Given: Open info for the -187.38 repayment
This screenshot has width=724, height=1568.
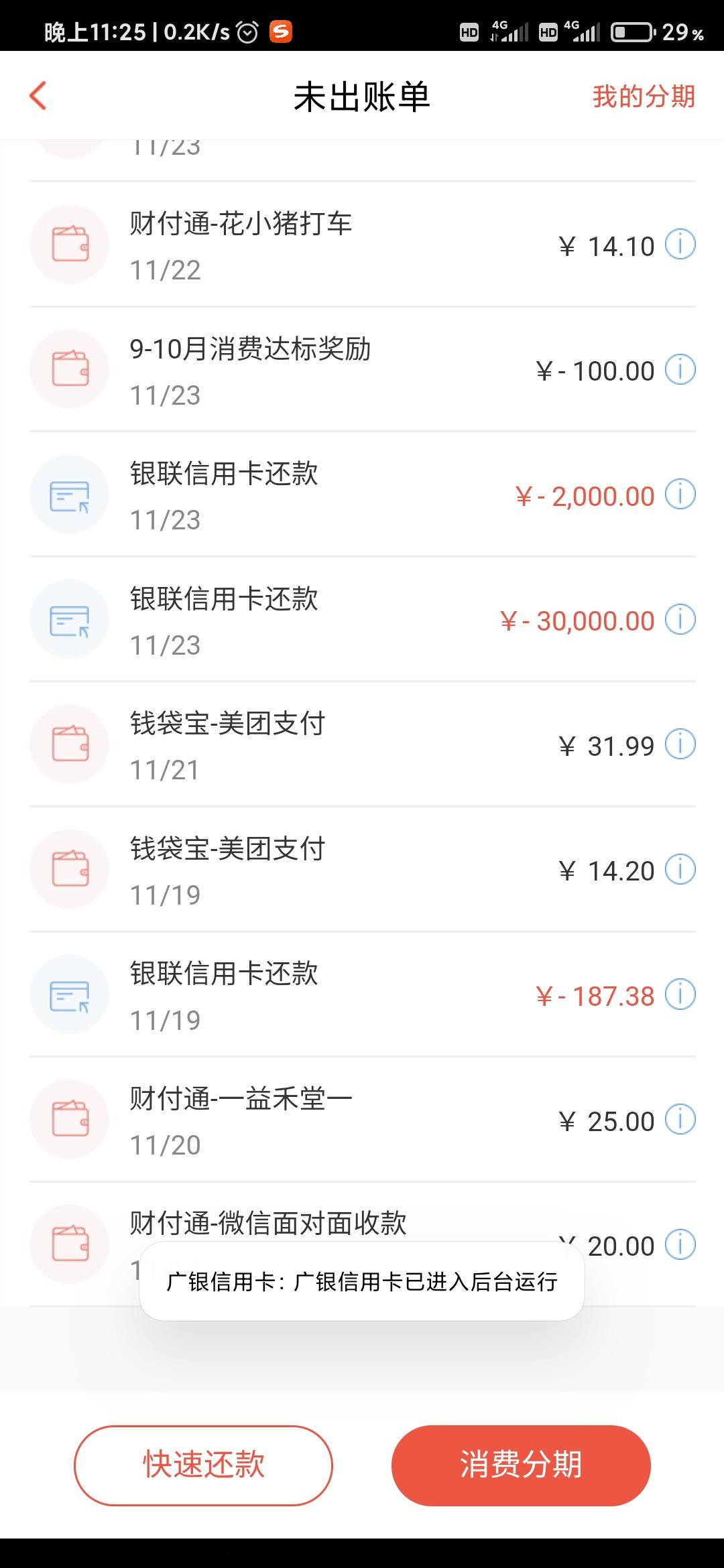Looking at the screenshot, I should point(680,994).
